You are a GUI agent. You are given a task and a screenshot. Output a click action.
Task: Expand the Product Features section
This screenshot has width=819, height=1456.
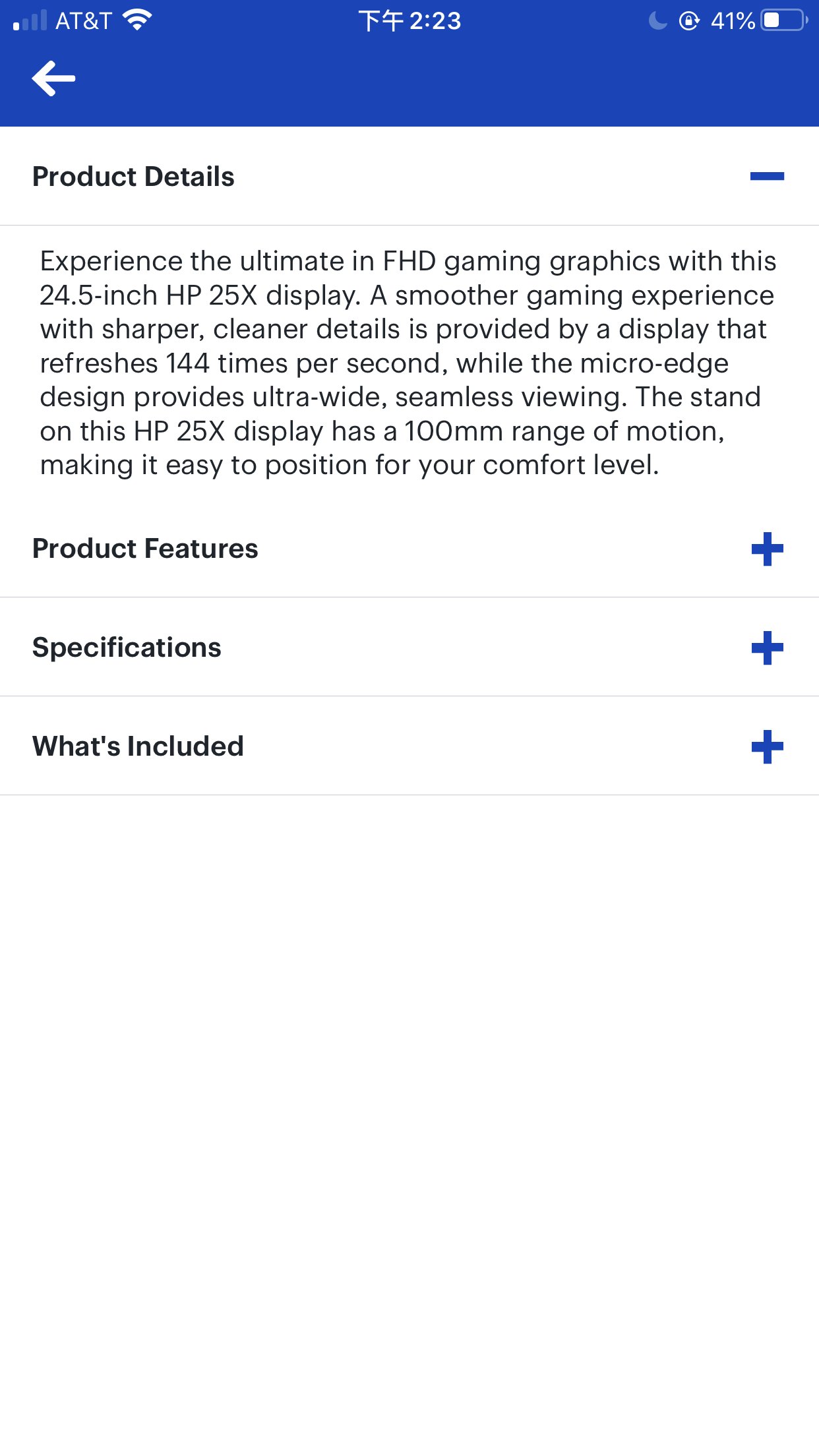pos(766,549)
